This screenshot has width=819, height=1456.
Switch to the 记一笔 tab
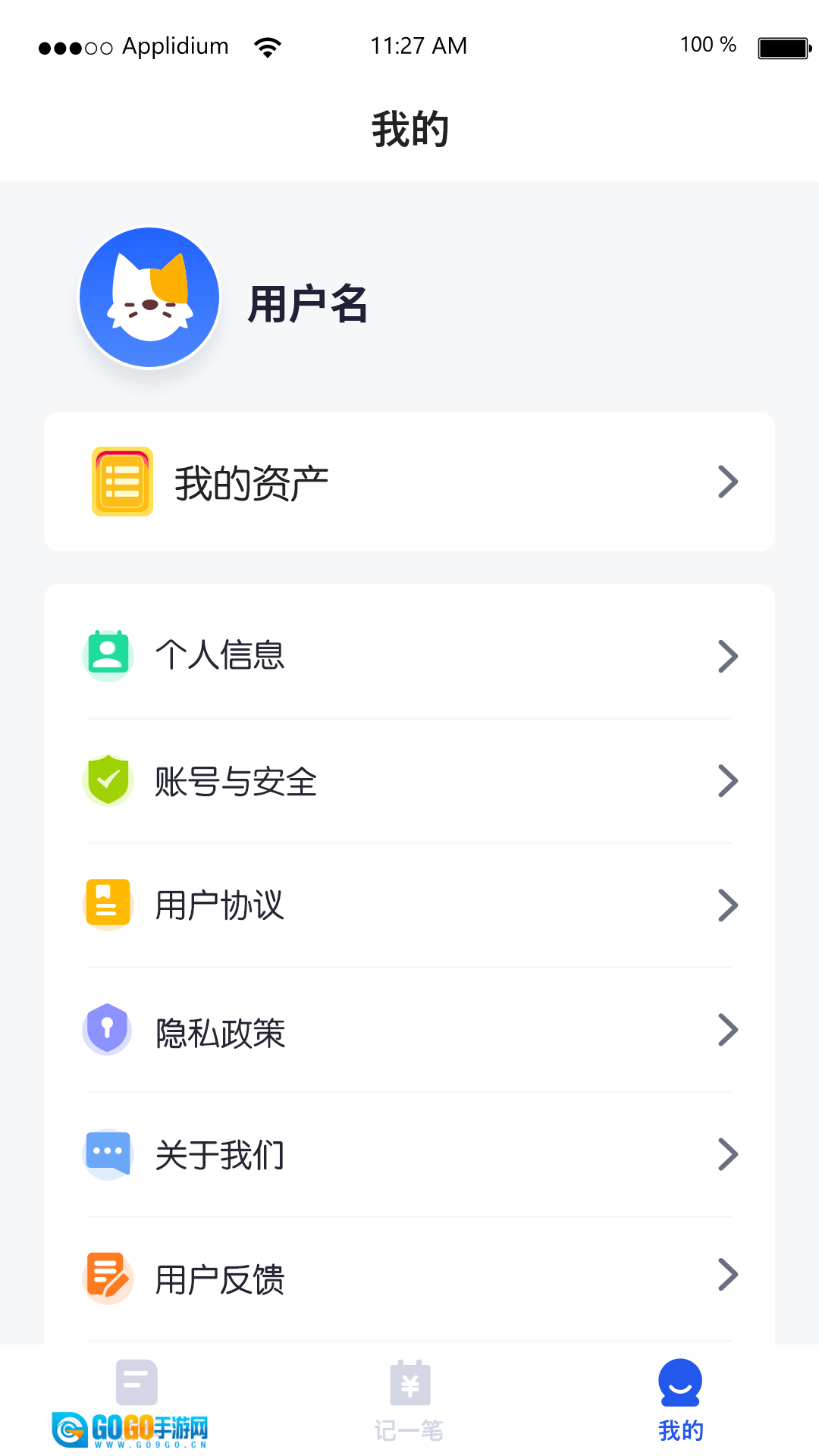click(x=409, y=1400)
